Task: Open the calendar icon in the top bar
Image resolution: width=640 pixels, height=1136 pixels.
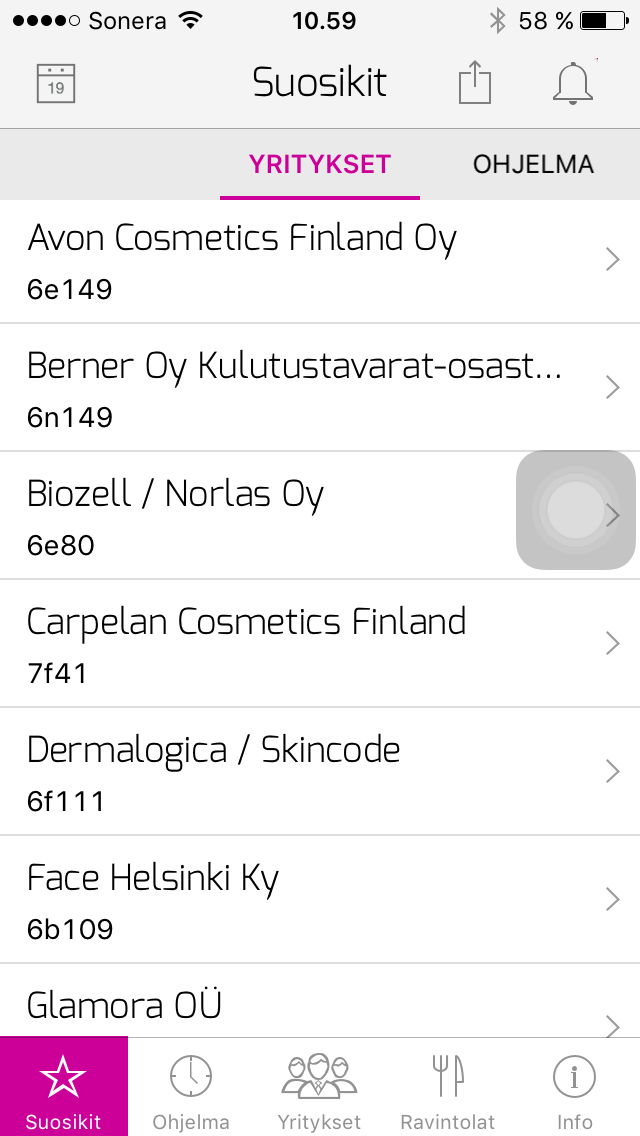Action: [x=56, y=83]
